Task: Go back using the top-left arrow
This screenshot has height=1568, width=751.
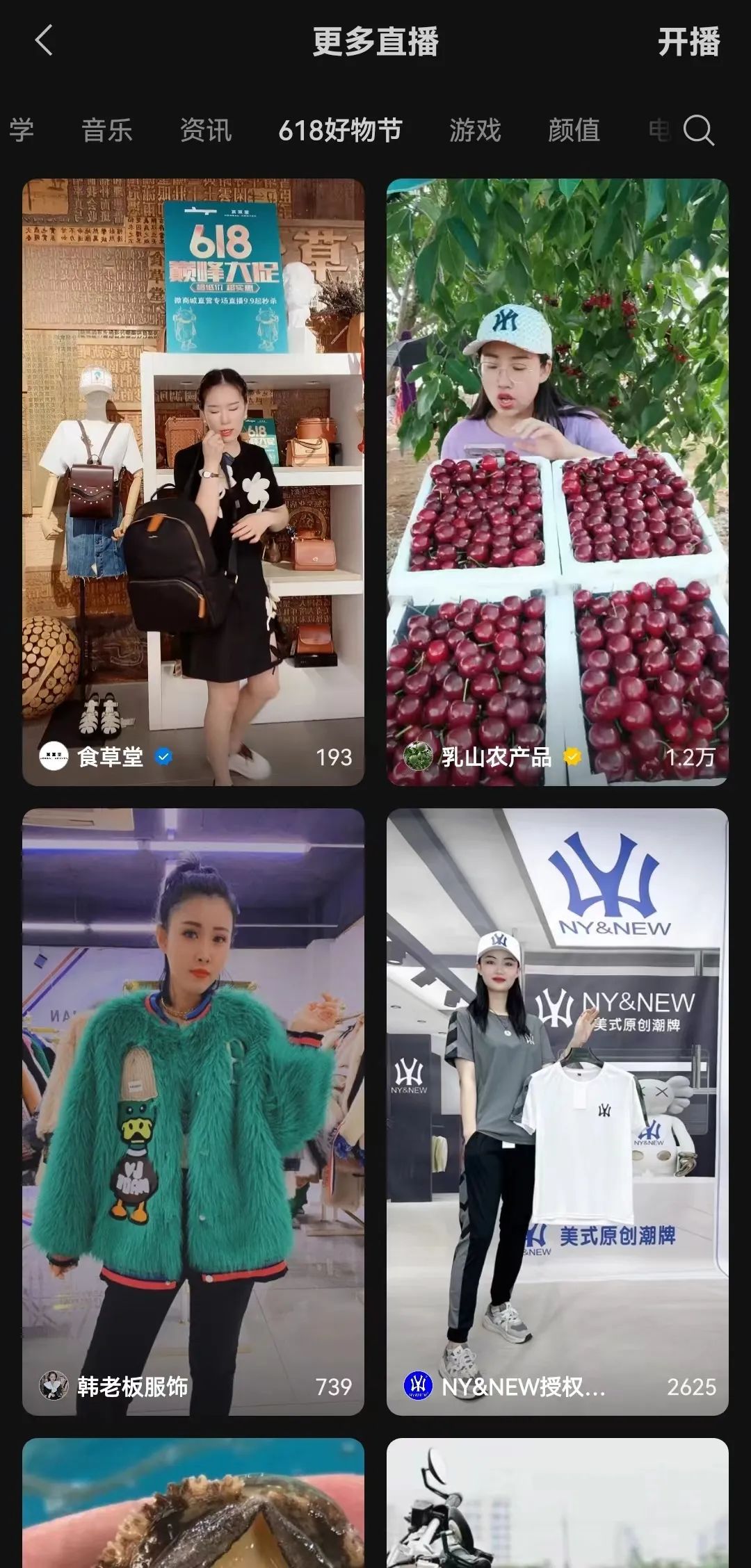Action: [x=44, y=40]
